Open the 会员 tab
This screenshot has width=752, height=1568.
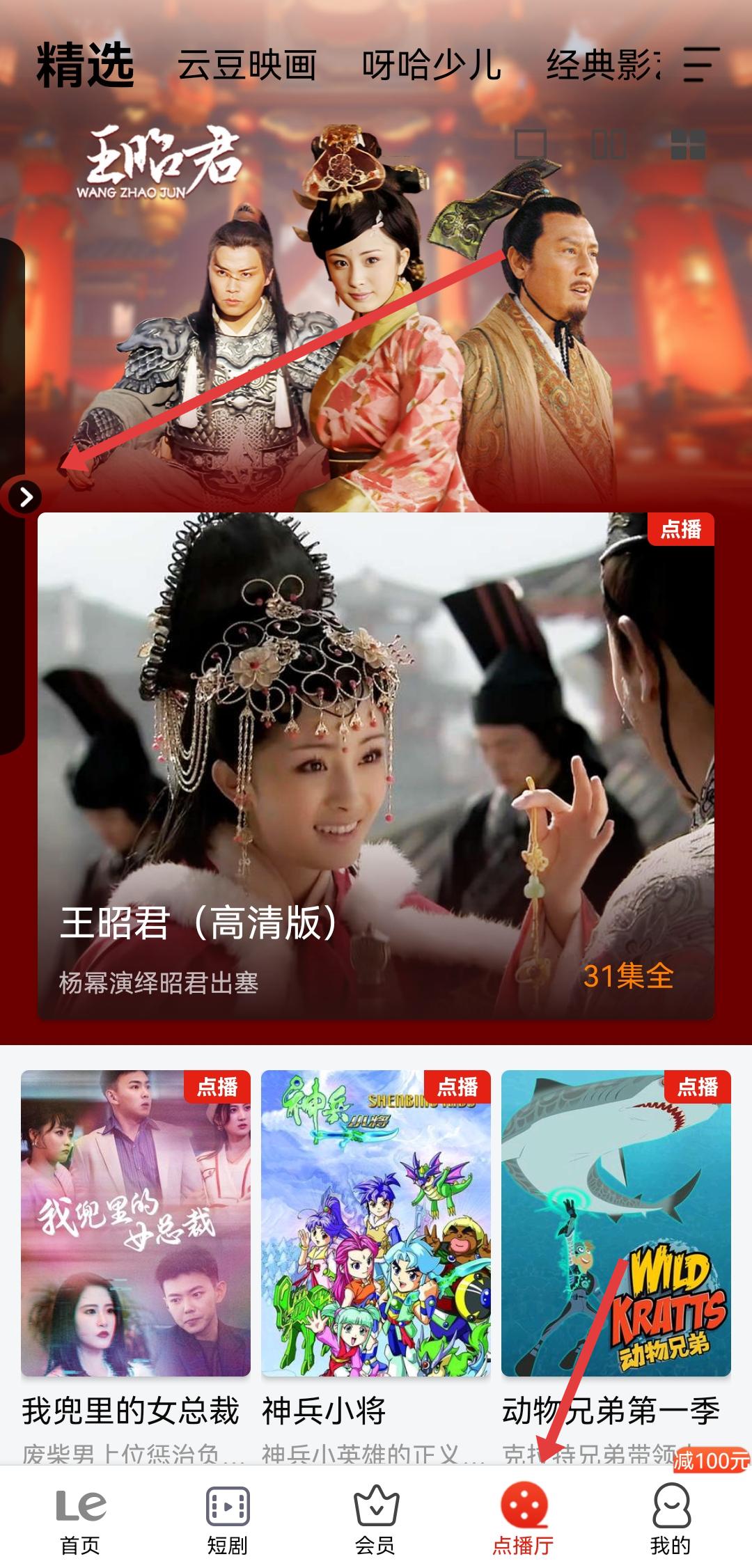pyautogui.click(x=375, y=1516)
